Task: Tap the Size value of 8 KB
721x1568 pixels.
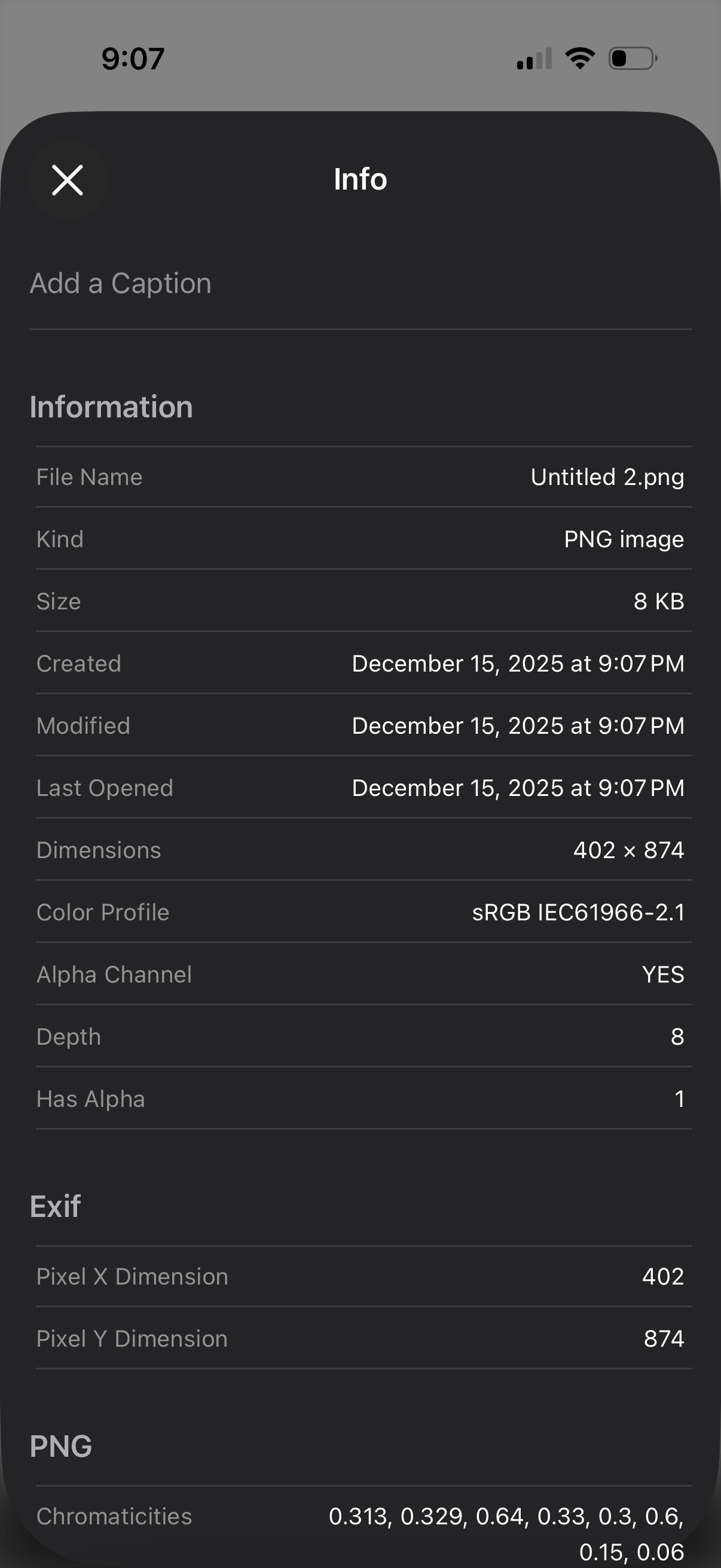Action: (x=360, y=602)
